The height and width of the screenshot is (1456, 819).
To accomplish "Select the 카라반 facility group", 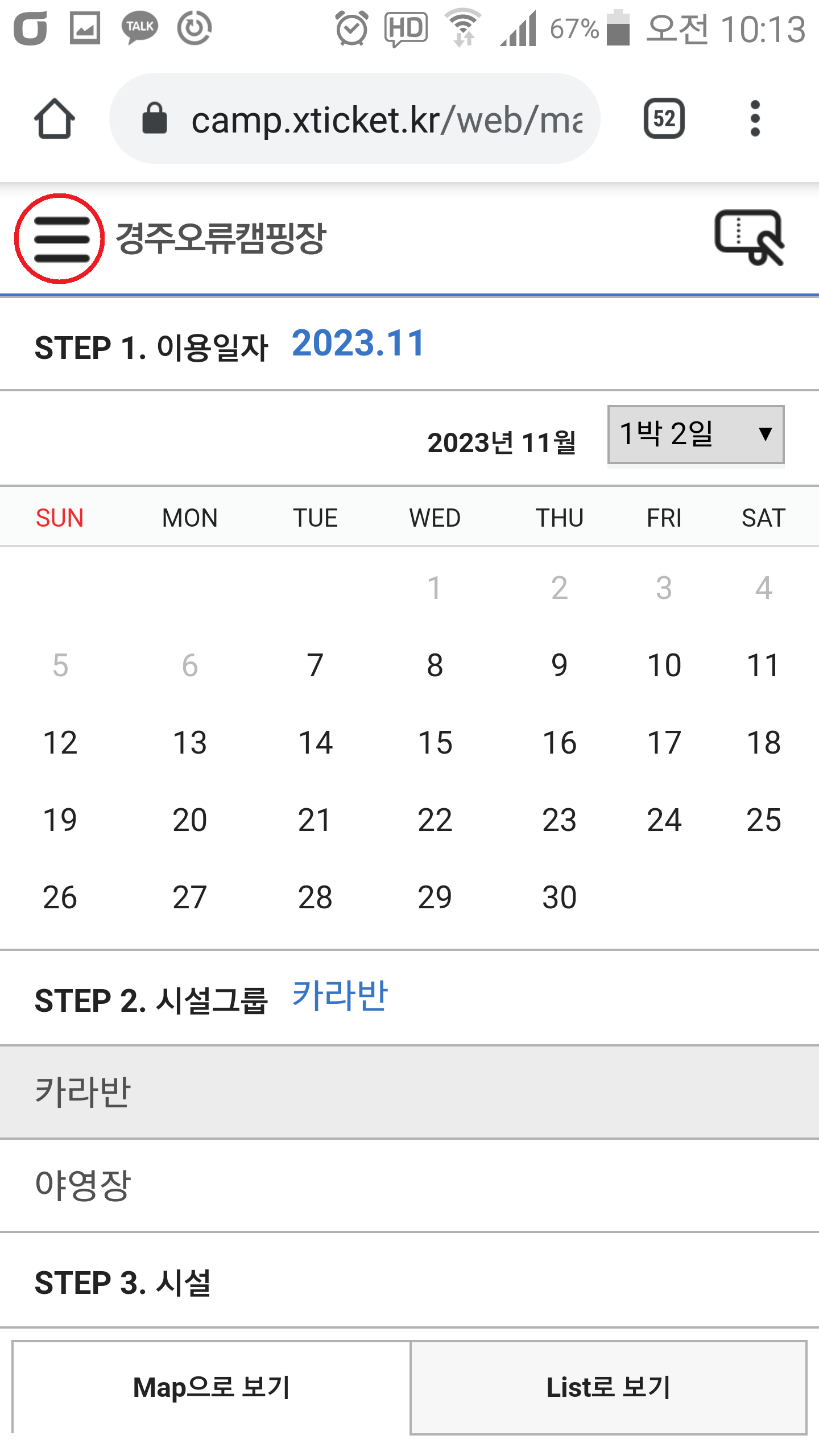I will coord(409,1091).
